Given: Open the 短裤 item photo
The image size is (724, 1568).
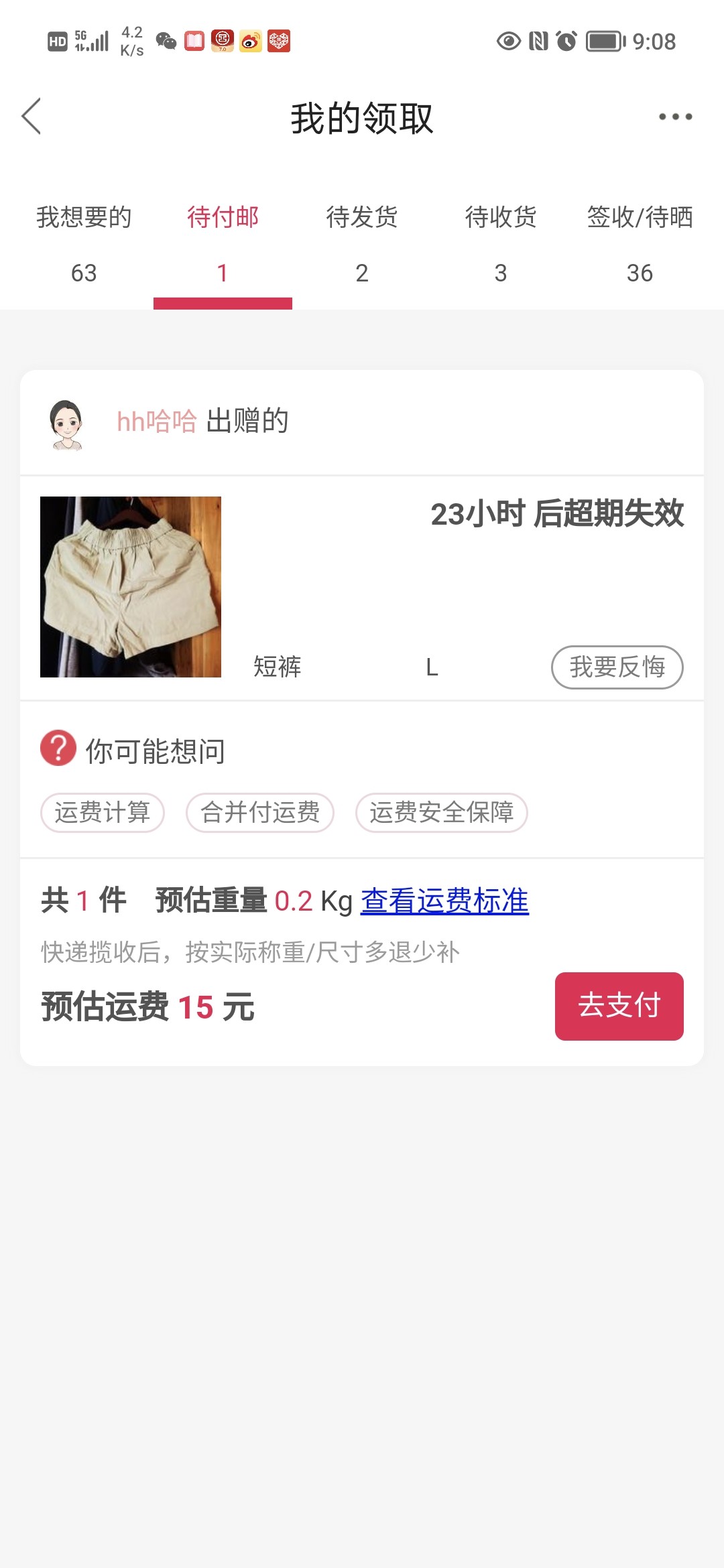Looking at the screenshot, I should (131, 587).
